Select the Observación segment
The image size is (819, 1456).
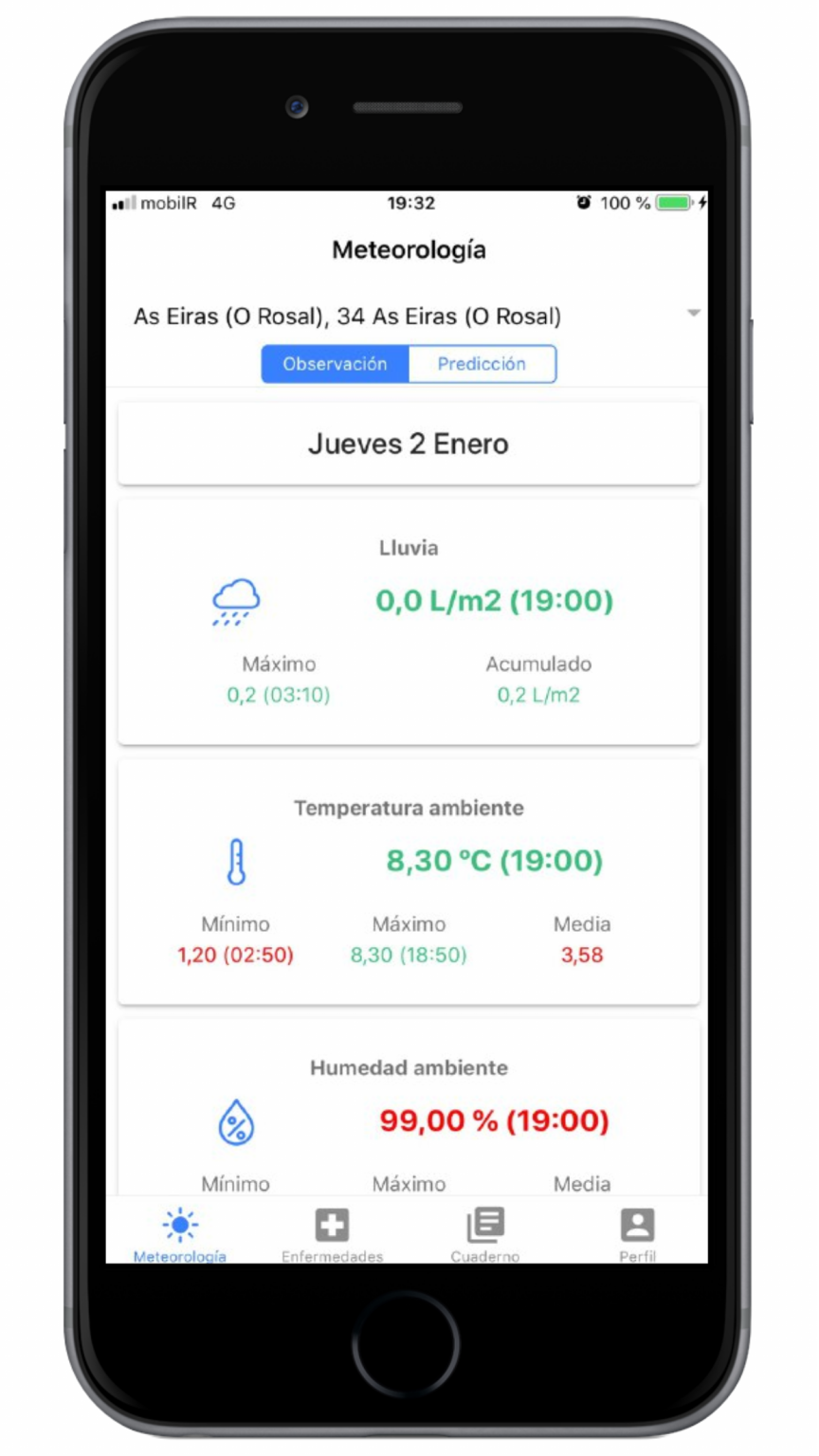click(335, 364)
